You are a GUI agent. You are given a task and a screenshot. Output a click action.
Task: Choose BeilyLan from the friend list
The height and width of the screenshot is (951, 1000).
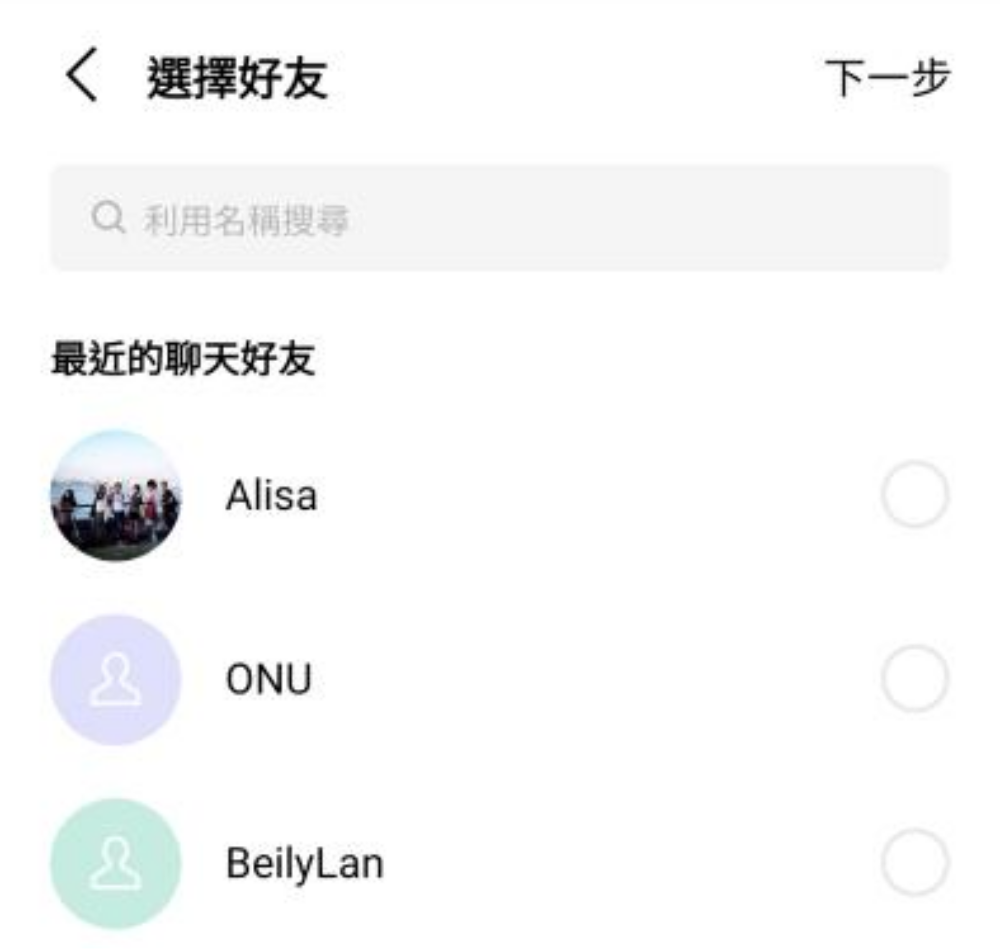point(914,863)
